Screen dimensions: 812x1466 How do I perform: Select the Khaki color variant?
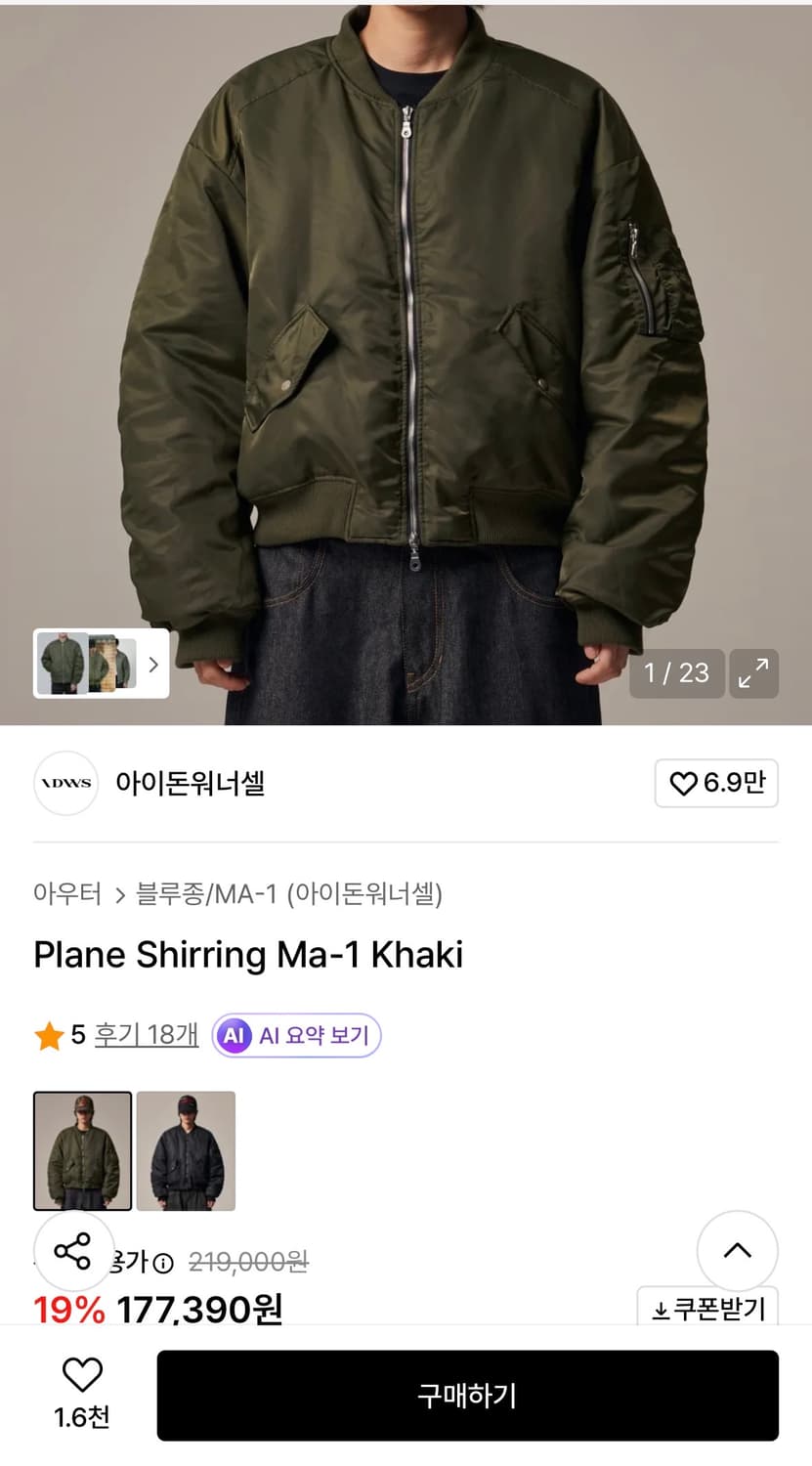[x=82, y=1149]
